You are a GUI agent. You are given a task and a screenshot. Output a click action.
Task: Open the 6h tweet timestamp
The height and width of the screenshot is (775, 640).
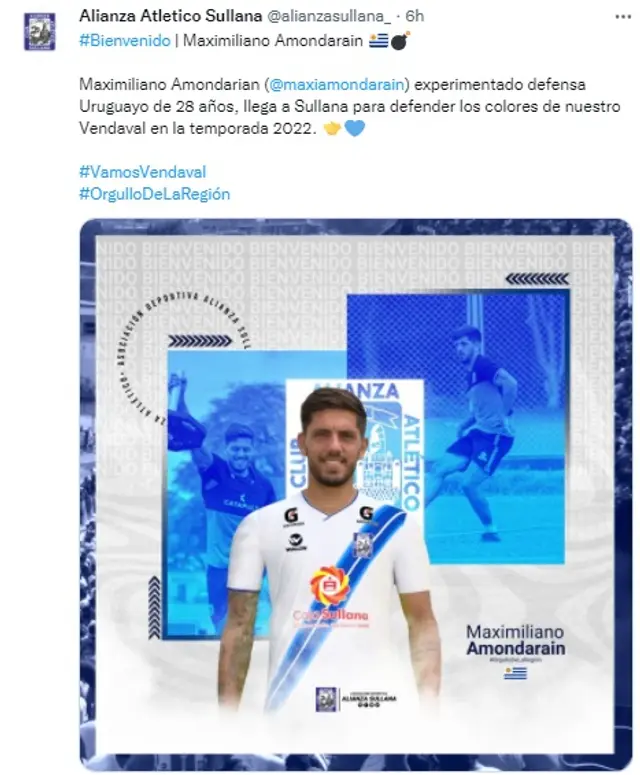pos(414,17)
